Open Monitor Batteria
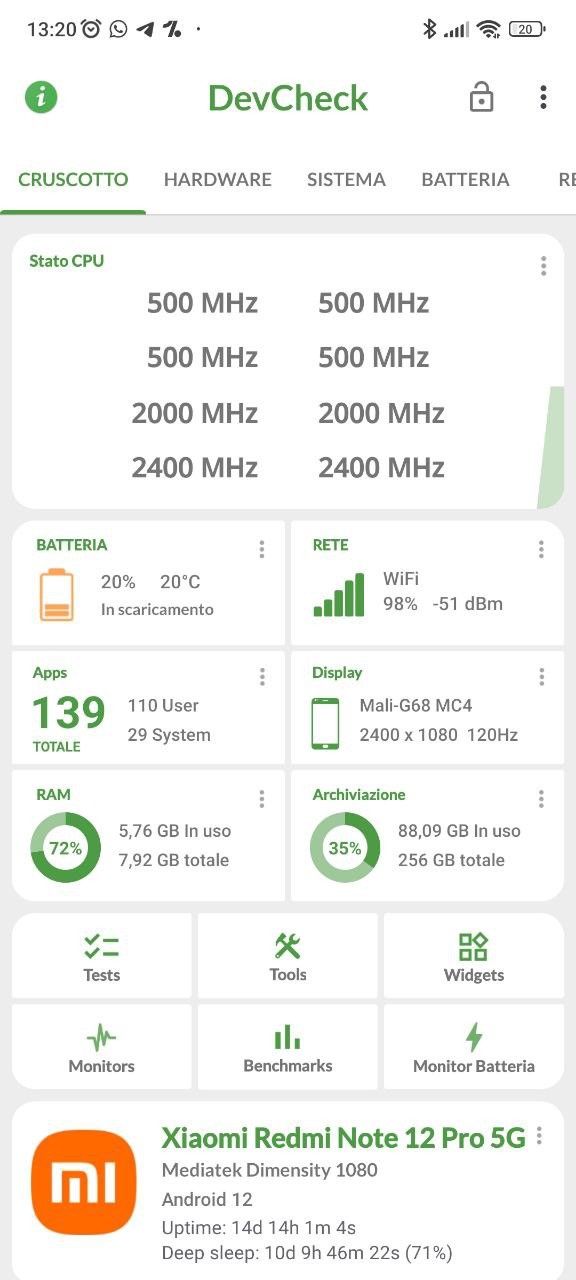Viewport: 576px width, 1280px height. pos(474,1047)
